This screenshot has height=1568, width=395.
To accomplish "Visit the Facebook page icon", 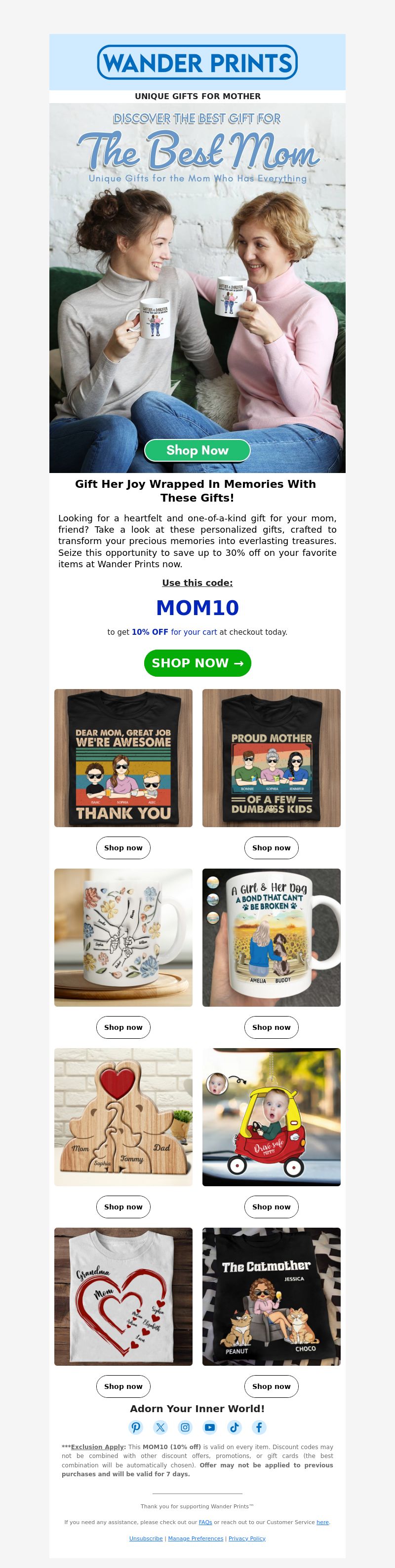I will point(259,1427).
